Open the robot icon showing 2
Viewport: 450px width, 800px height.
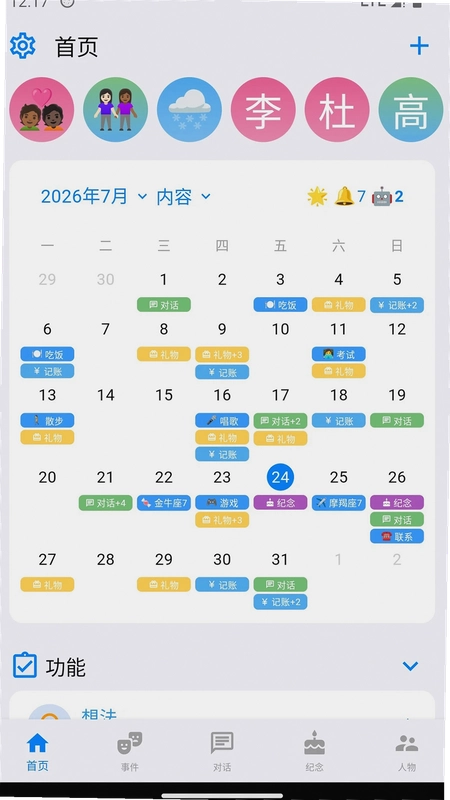pyautogui.click(x=388, y=196)
